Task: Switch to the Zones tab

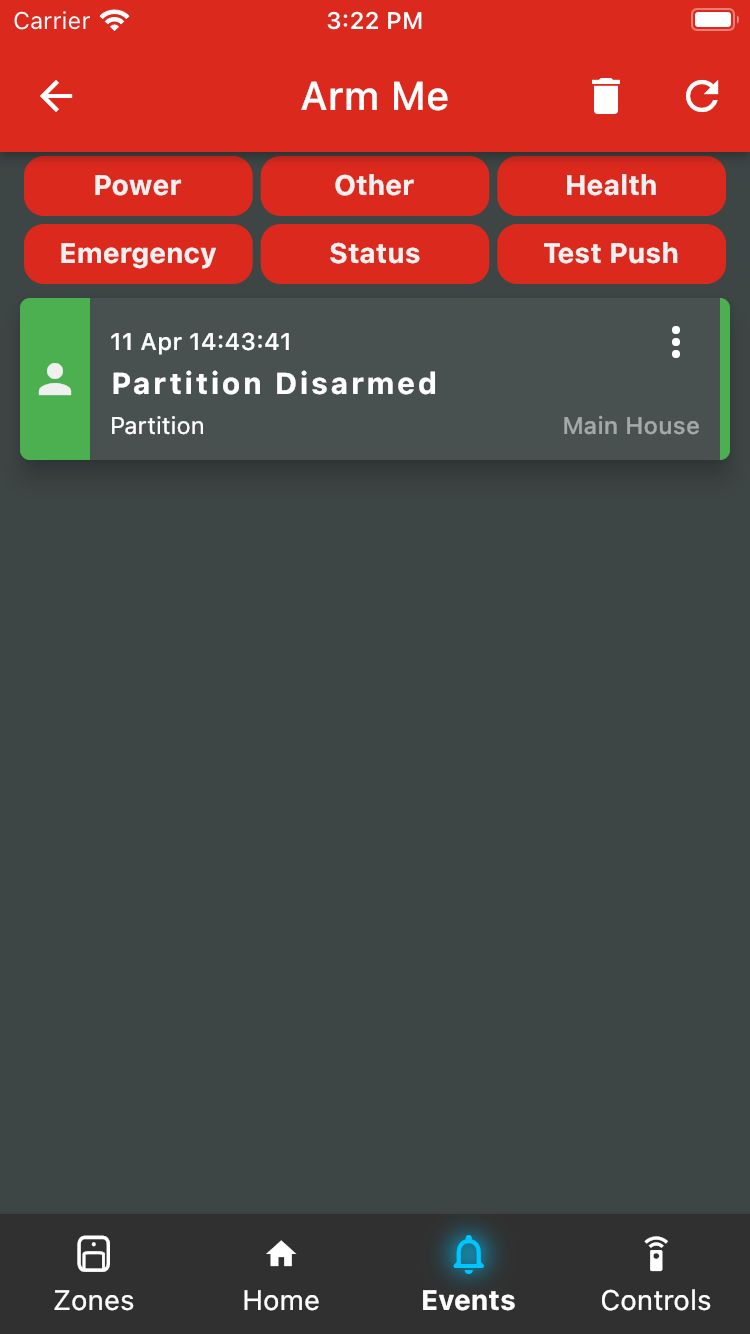Action: (x=94, y=1274)
